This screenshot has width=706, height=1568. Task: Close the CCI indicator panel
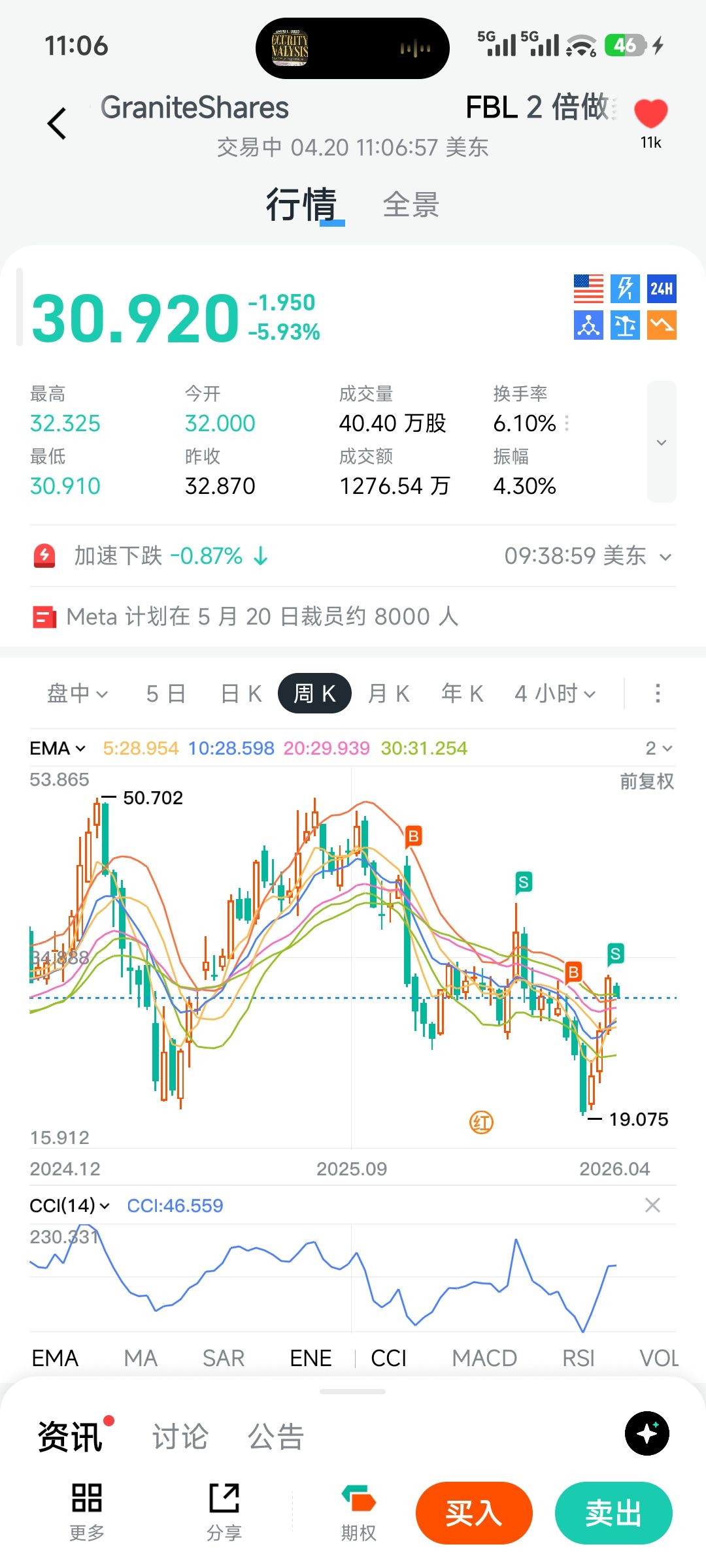pyautogui.click(x=652, y=1205)
